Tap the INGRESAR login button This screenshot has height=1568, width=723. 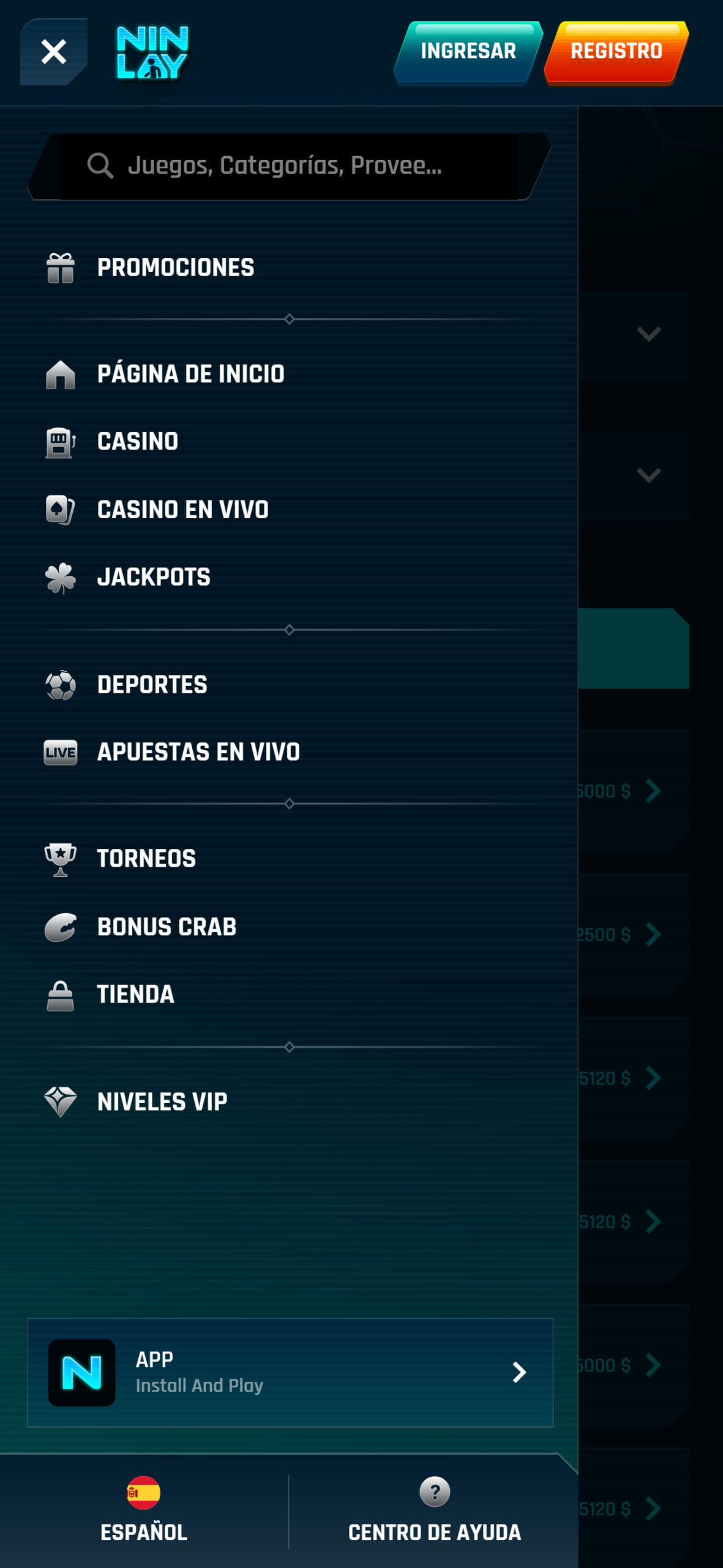pyautogui.click(x=468, y=51)
